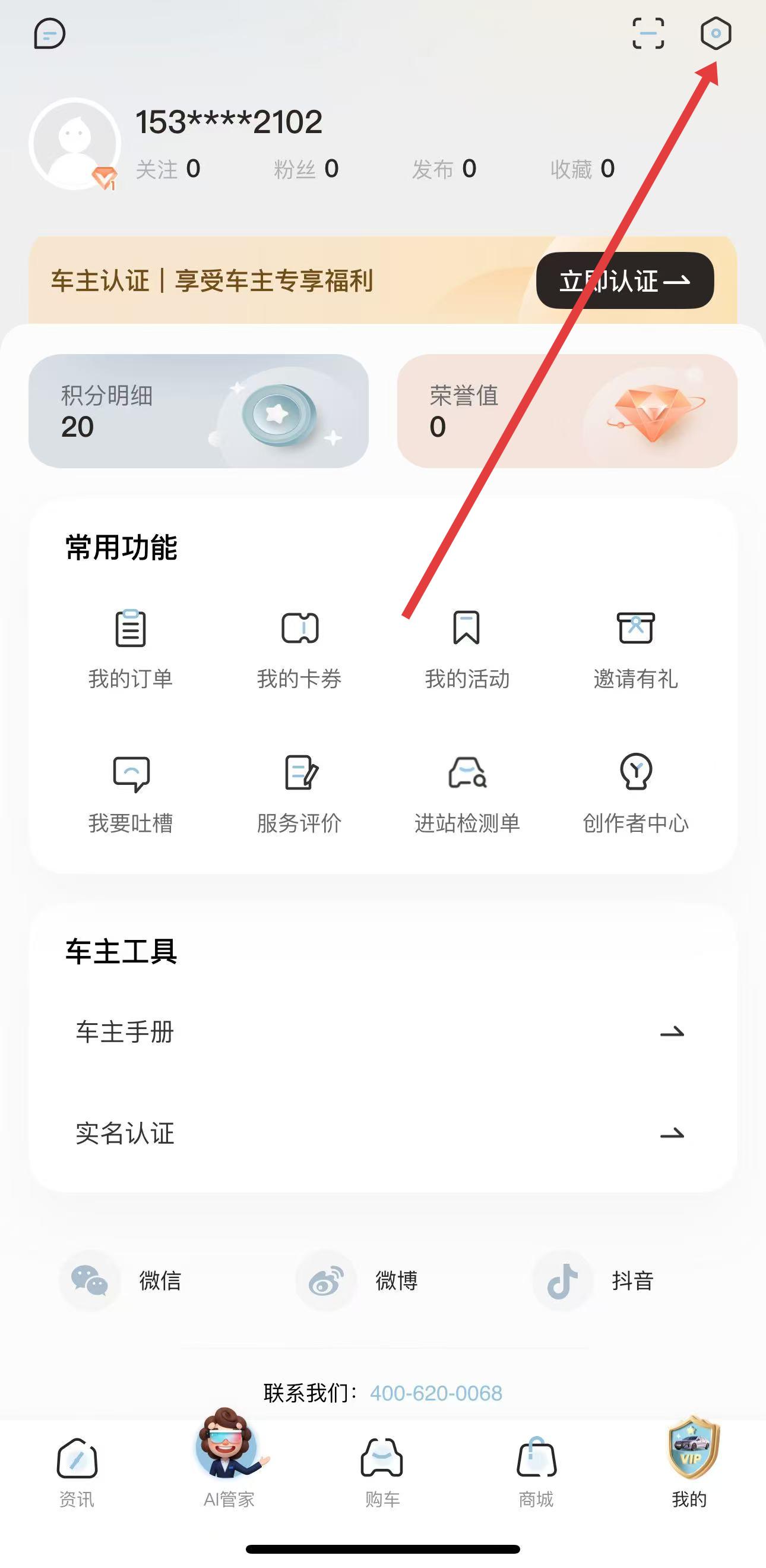
Task: Open the messages chat bubble icon
Action: (49, 33)
